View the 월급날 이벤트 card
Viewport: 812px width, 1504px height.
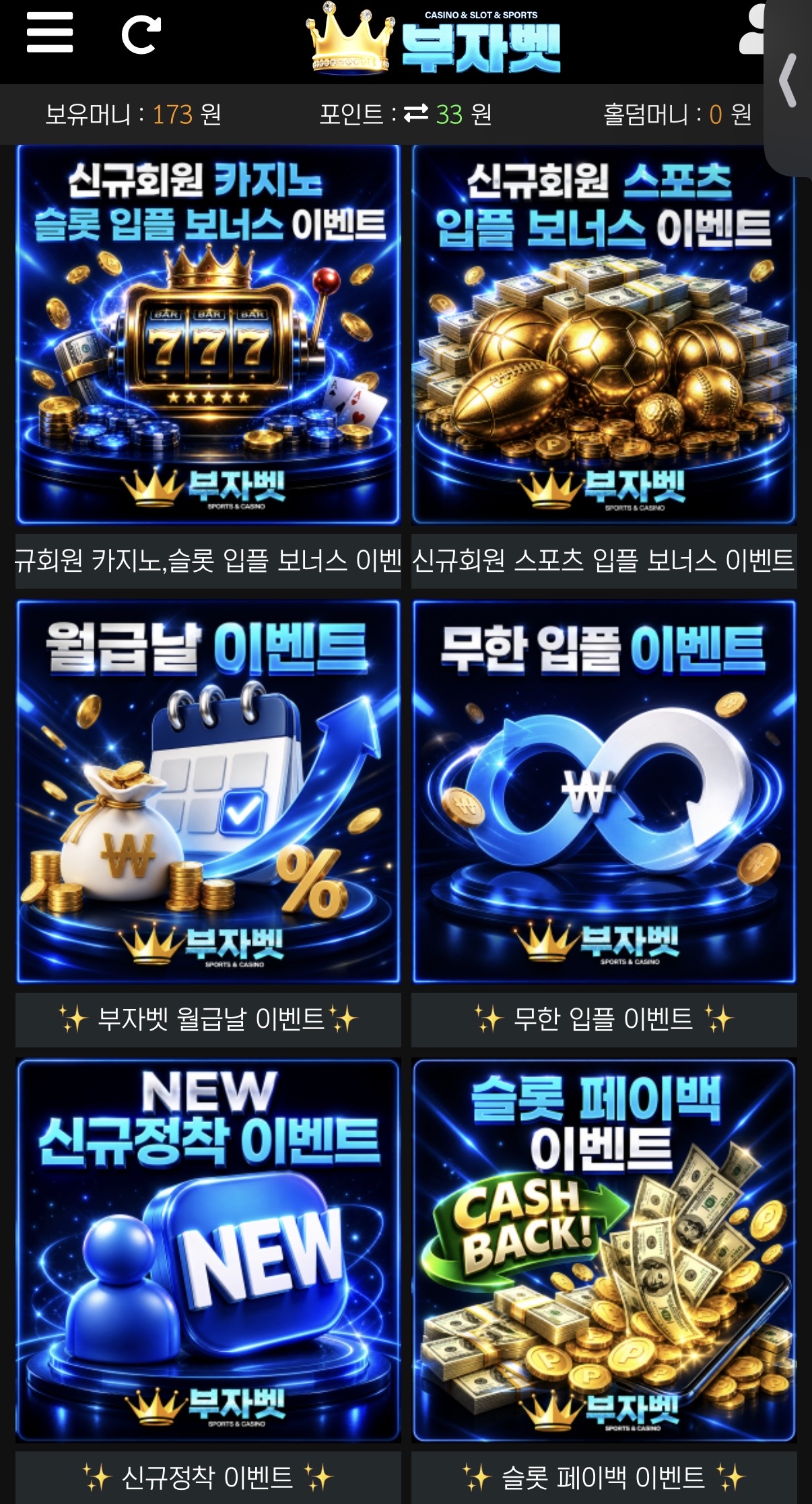[x=208, y=823]
